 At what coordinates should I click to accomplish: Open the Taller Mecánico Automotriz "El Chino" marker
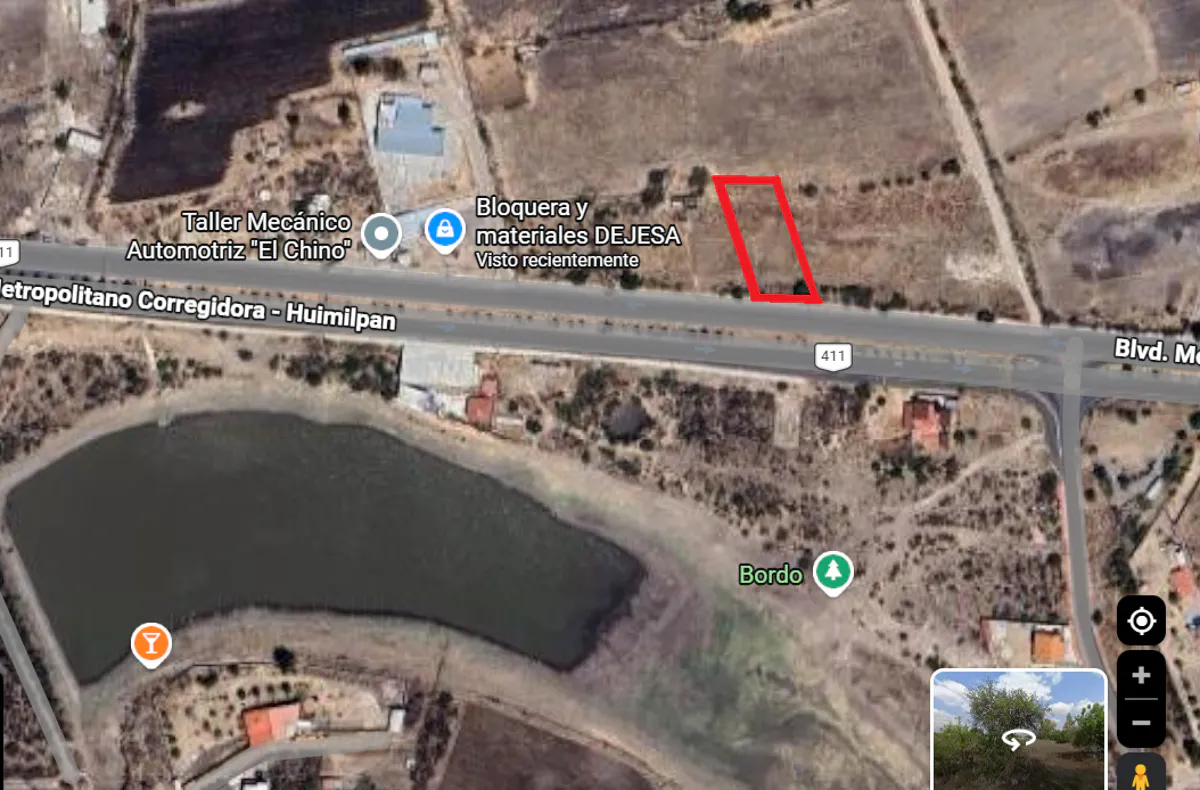(381, 234)
